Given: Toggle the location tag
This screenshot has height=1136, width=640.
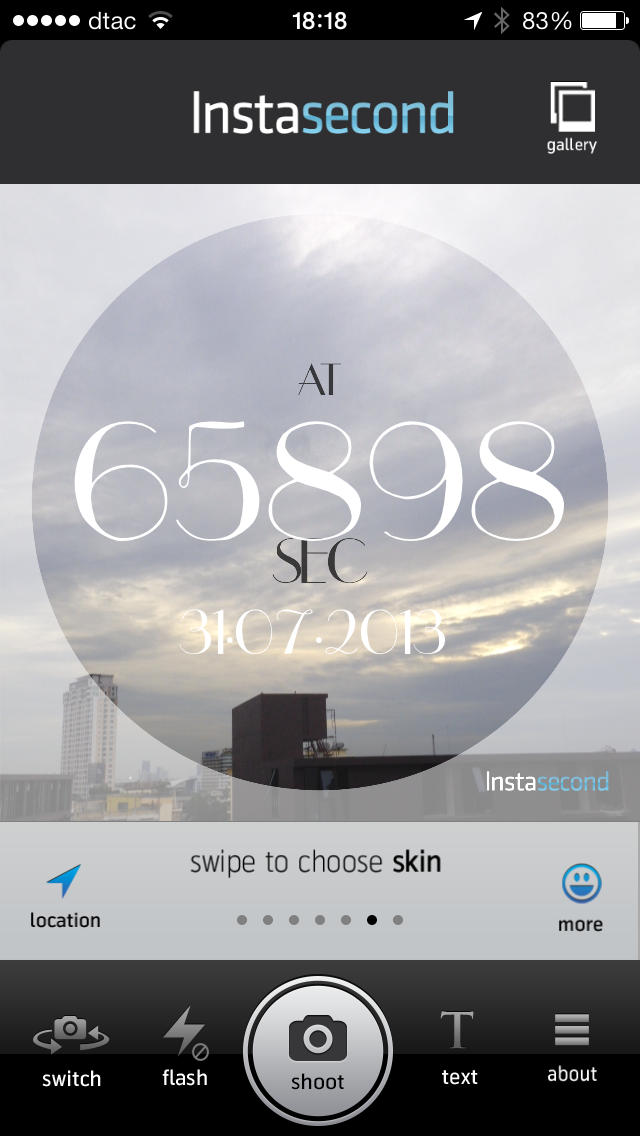Looking at the screenshot, I should tap(65, 896).
